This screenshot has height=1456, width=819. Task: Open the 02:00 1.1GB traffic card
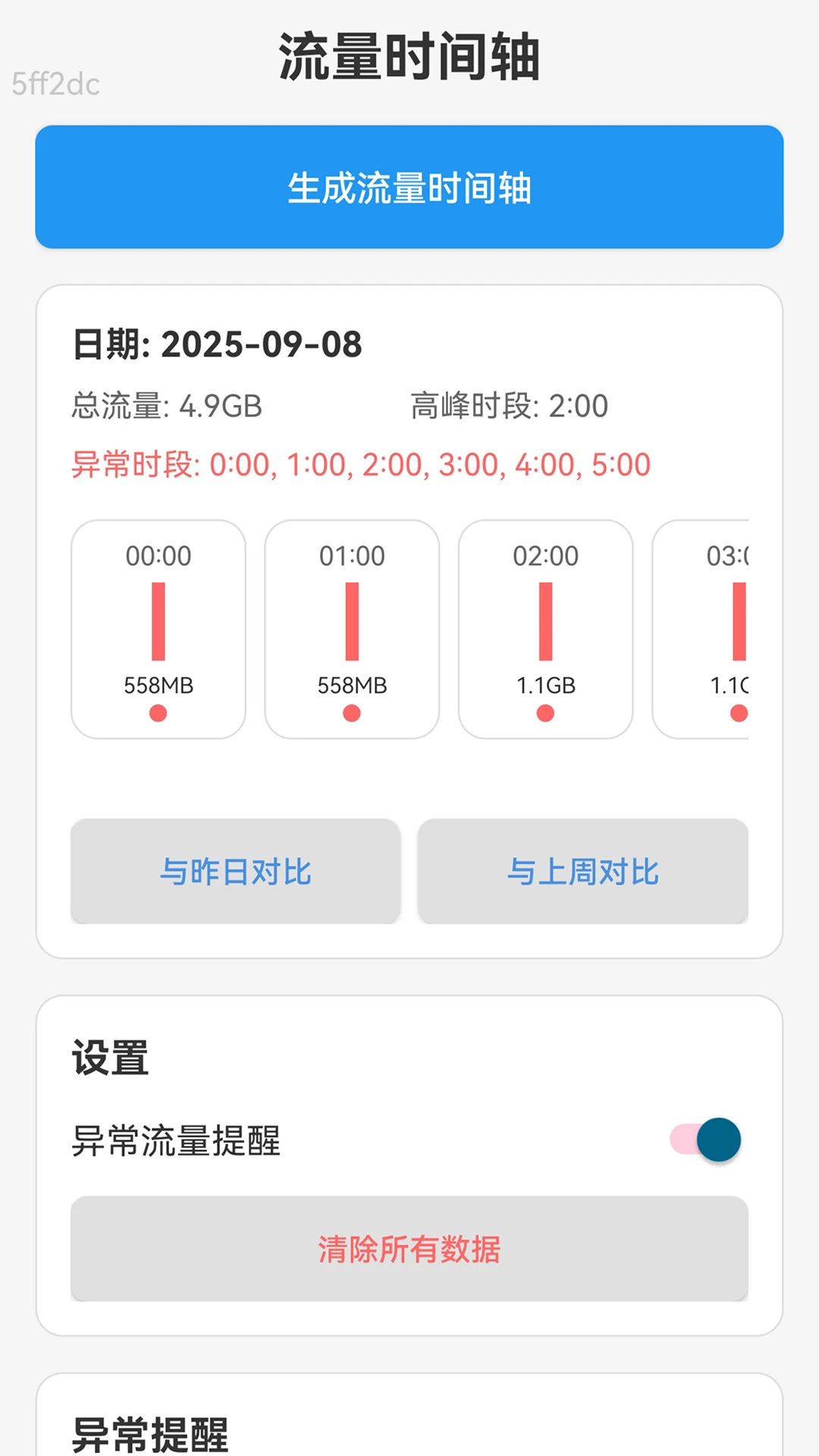(x=545, y=629)
